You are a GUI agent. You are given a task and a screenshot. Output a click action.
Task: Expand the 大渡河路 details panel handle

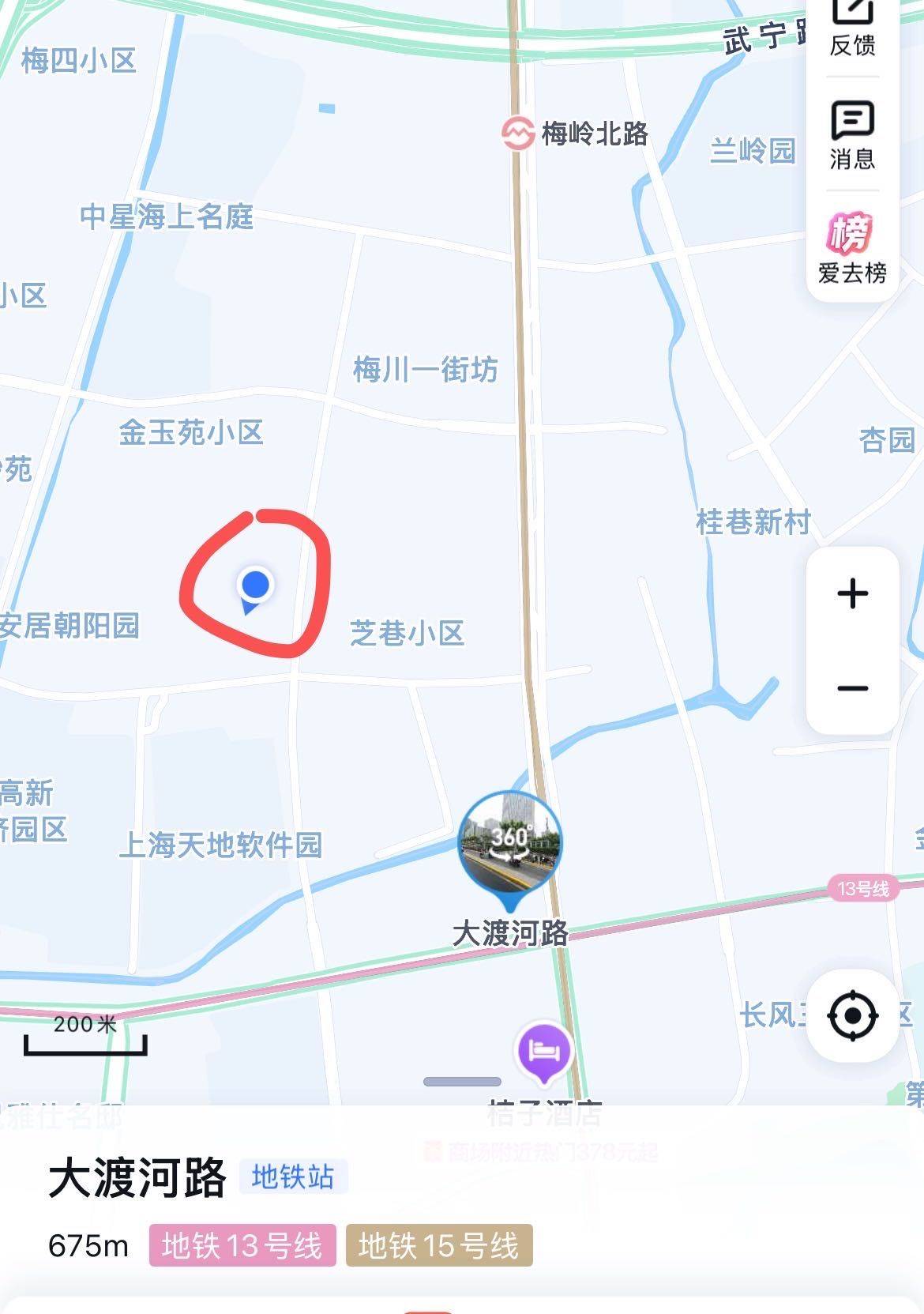(462, 1082)
